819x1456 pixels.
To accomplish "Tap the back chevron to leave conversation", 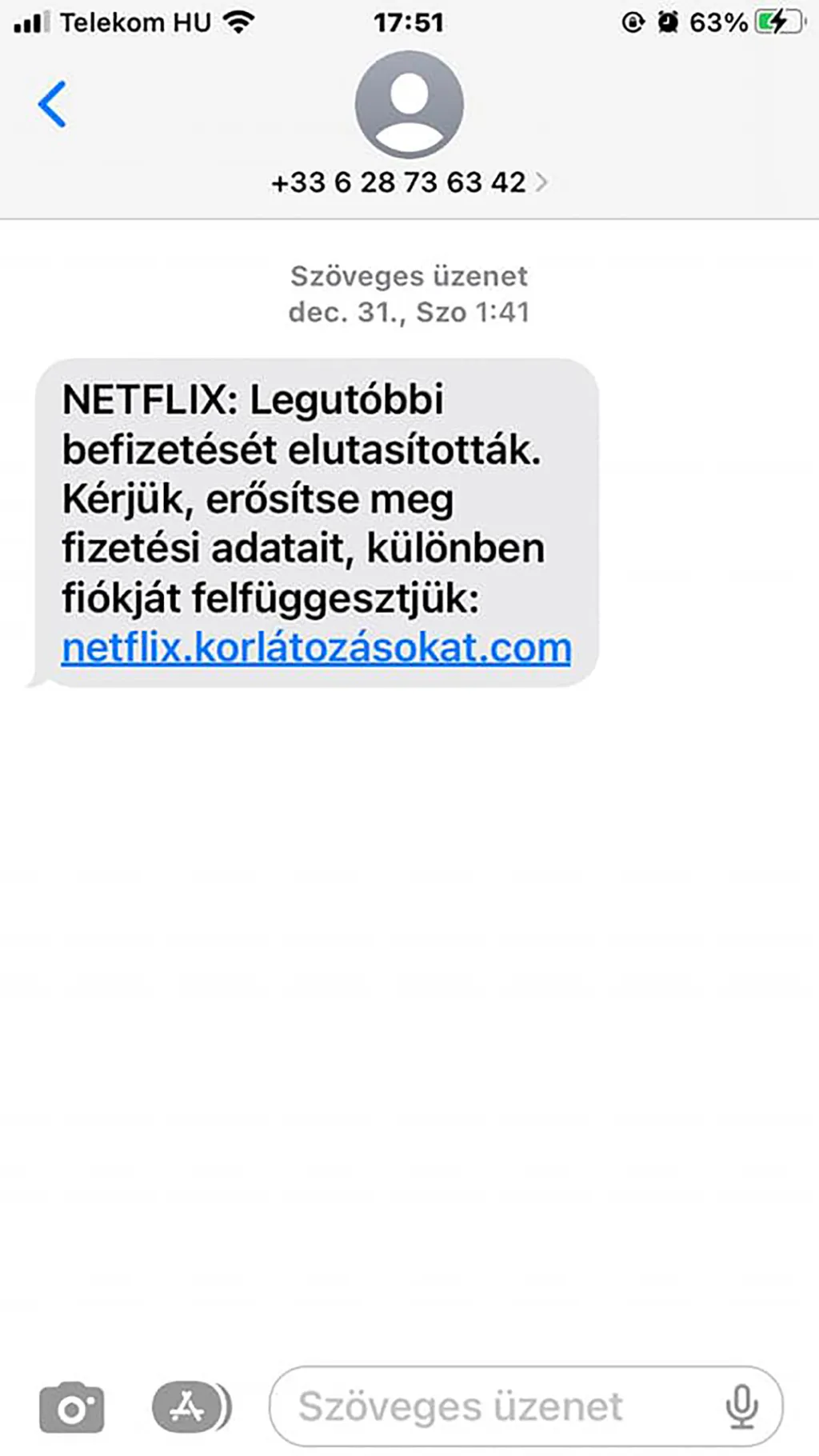I will [x=50, y=102].
